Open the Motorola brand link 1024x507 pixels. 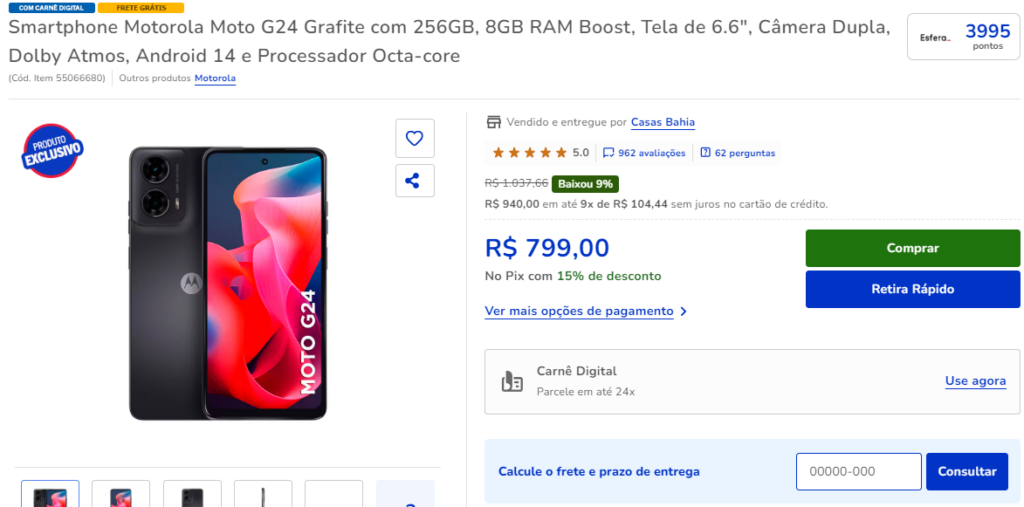[x=215, y=78]
